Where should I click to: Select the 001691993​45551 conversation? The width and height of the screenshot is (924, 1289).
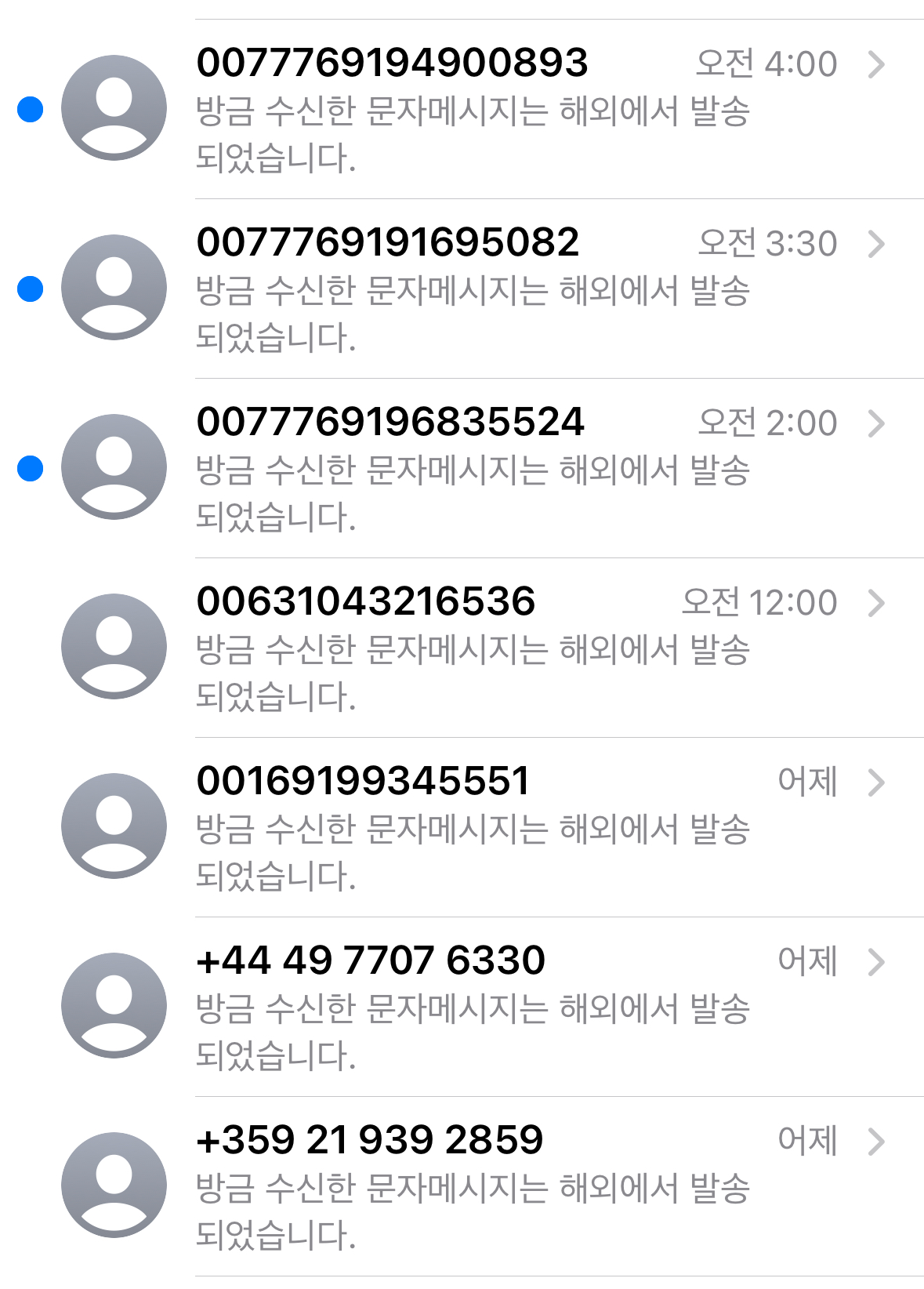(x=470, y=827)
